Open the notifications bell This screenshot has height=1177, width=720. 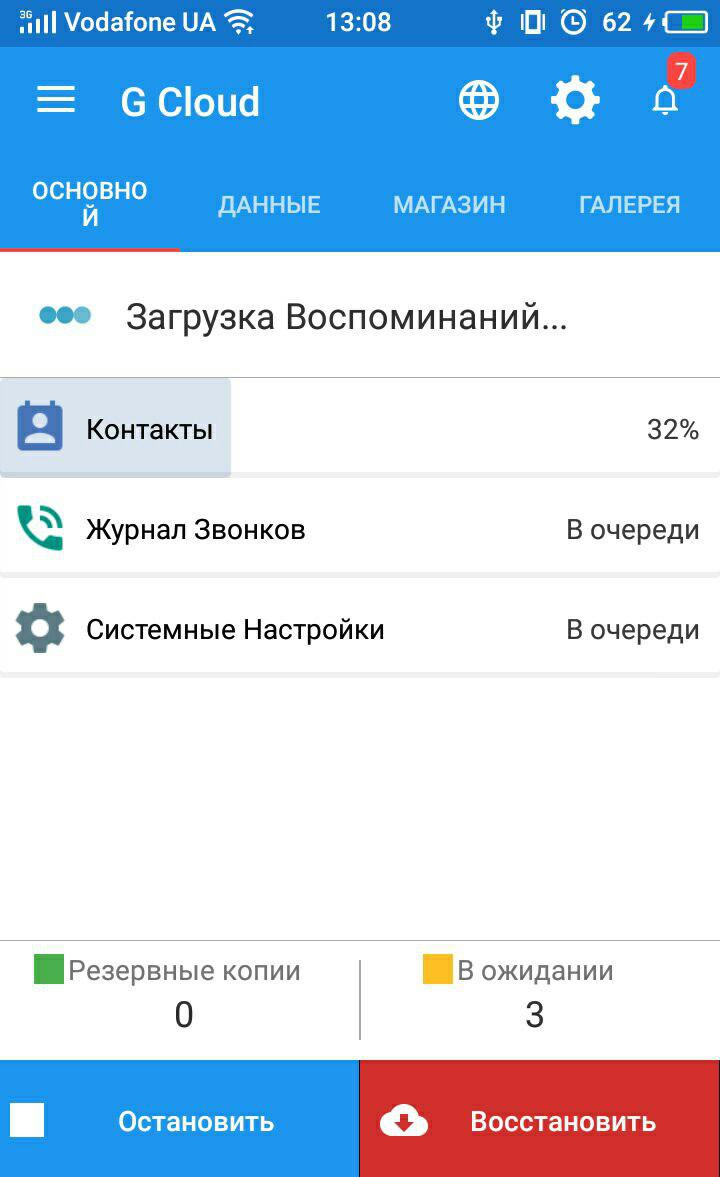pos(665,100)
